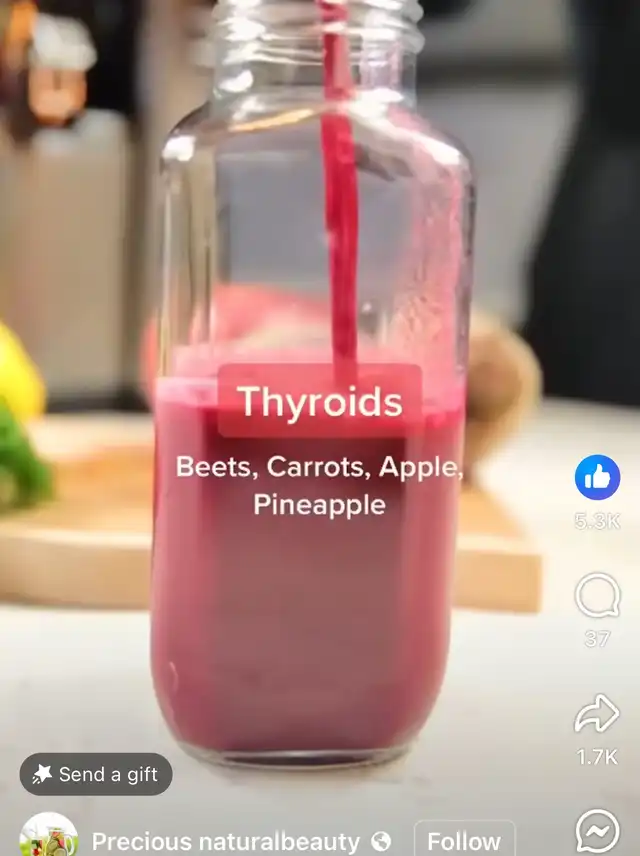Open the comments bubble
Screen dimensions: 640x856
(x=597, y=596)
